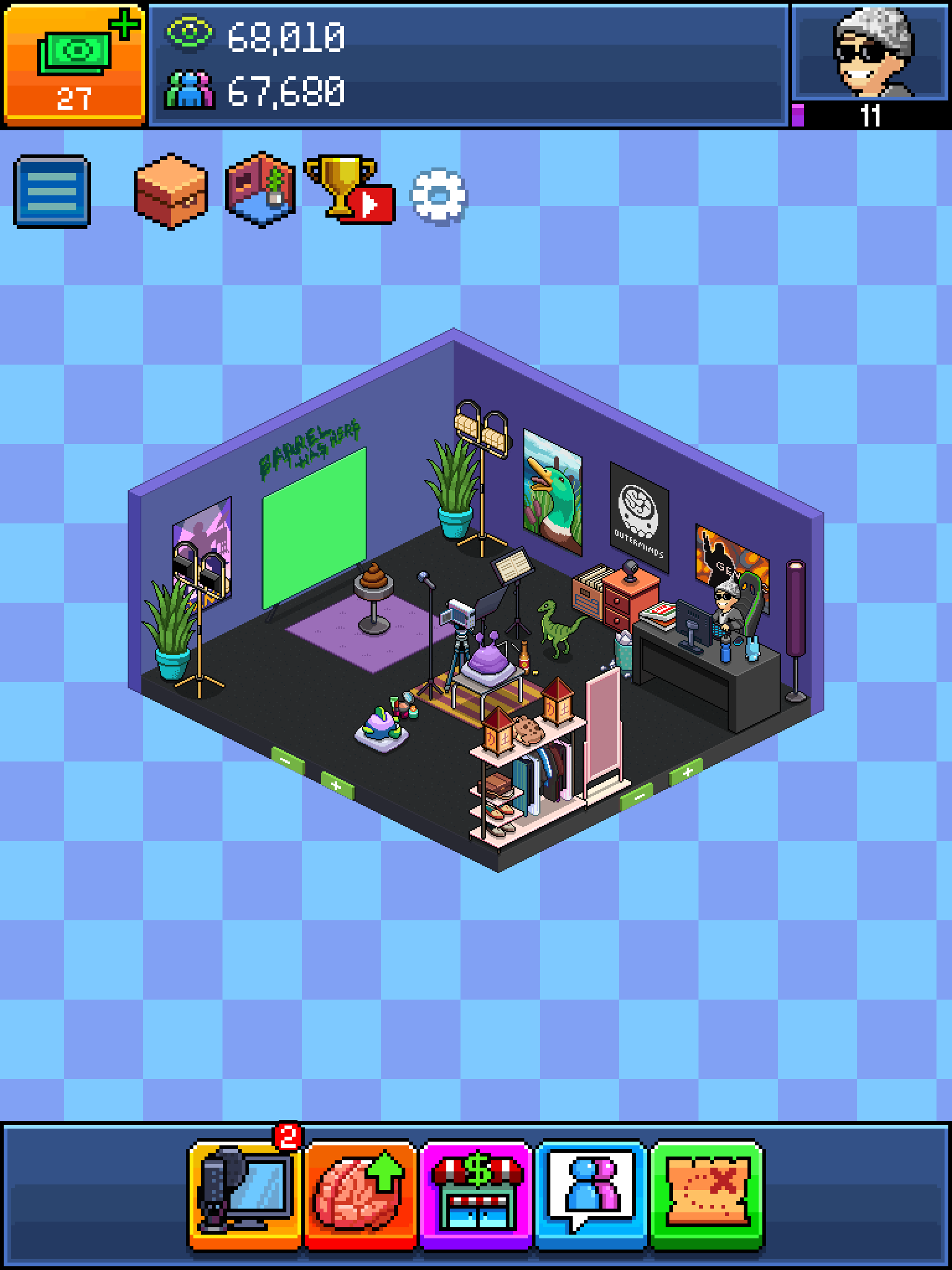Tap the green minus on the left floor edge
The height and width of the screenshot is (1270, 952).
click(x=287, y=760)
